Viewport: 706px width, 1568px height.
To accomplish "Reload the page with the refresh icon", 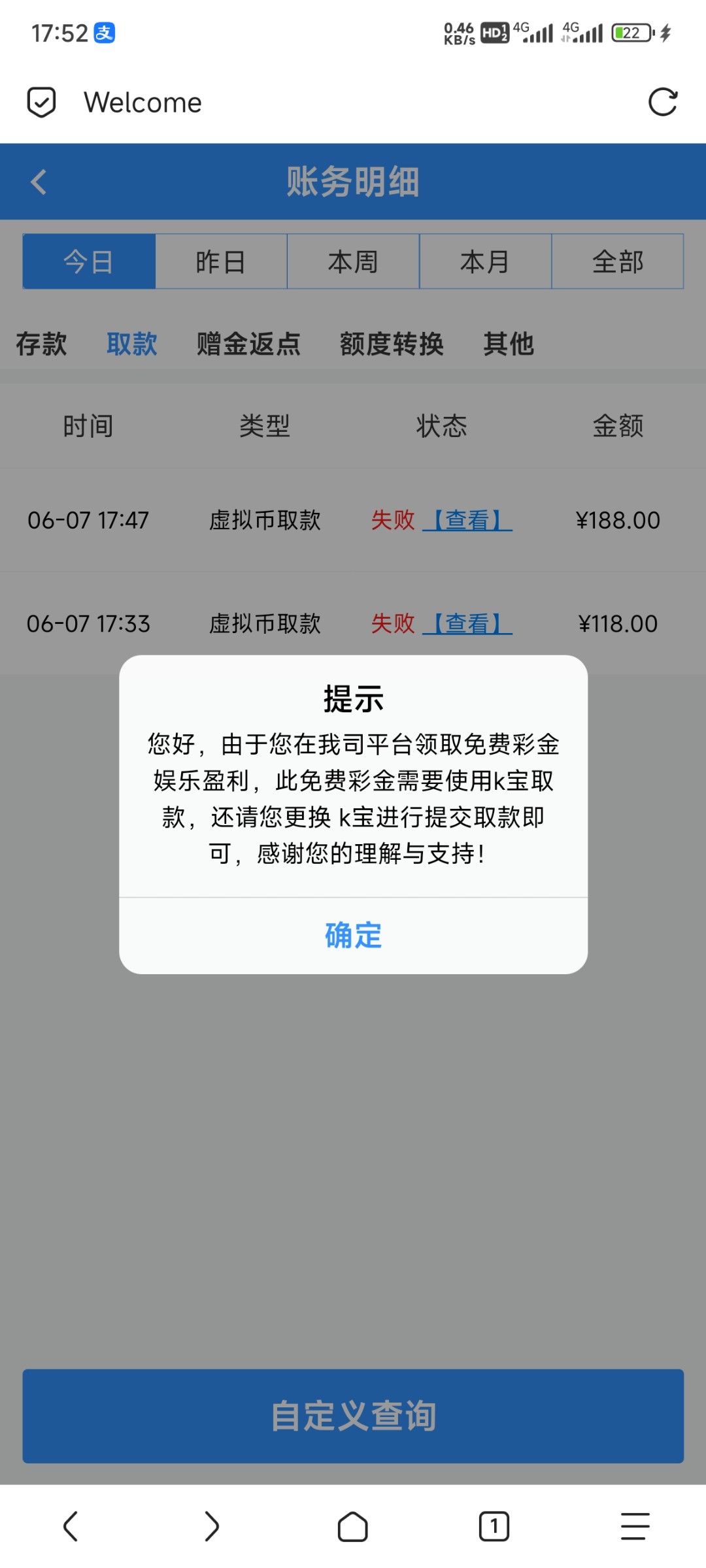I will coord(662,103).
